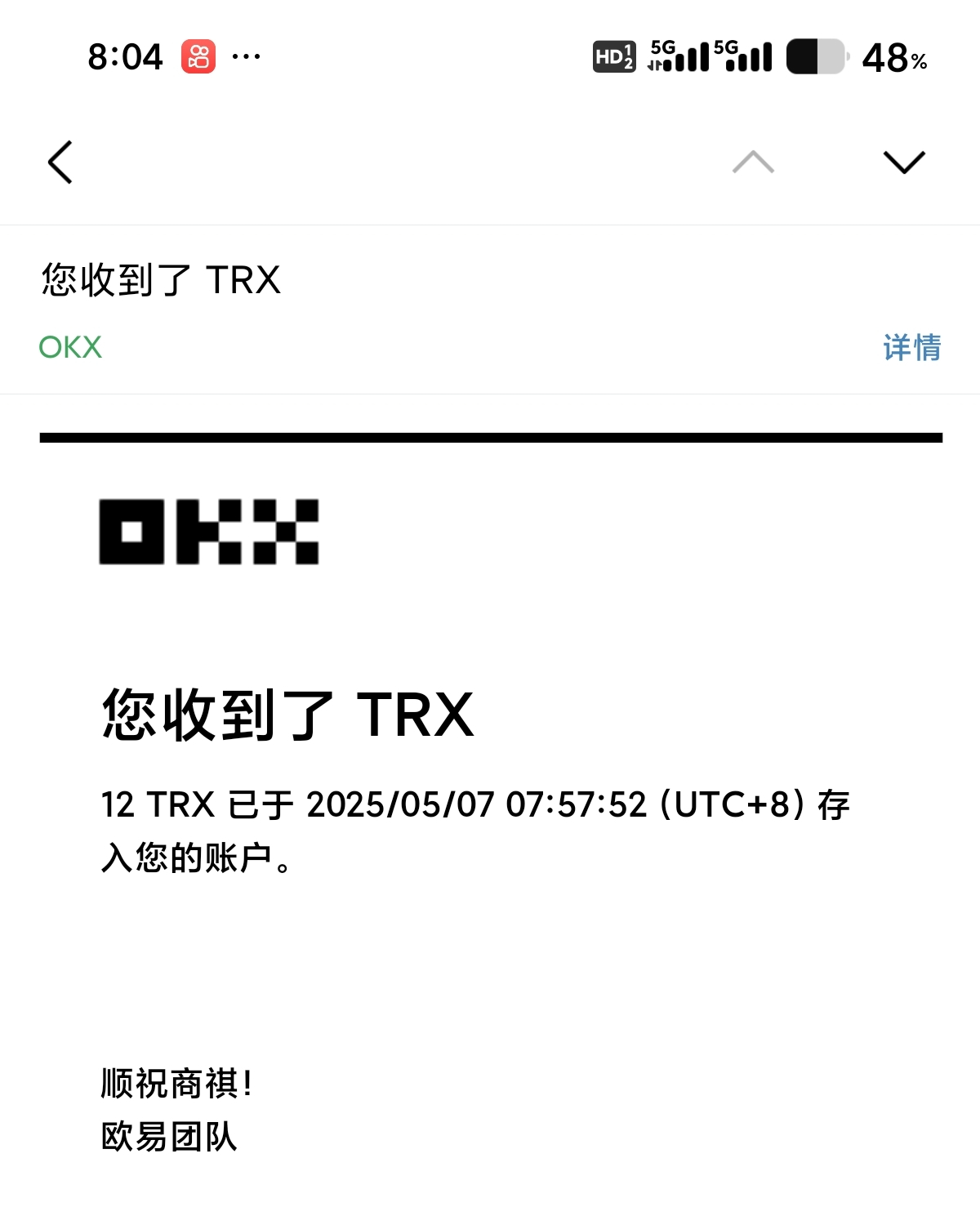The height and width of the screenshot is (1216, 980).
Task: Select the 12 TRX deposit message text
Action: pyautogui.click(x=474, y=826)
